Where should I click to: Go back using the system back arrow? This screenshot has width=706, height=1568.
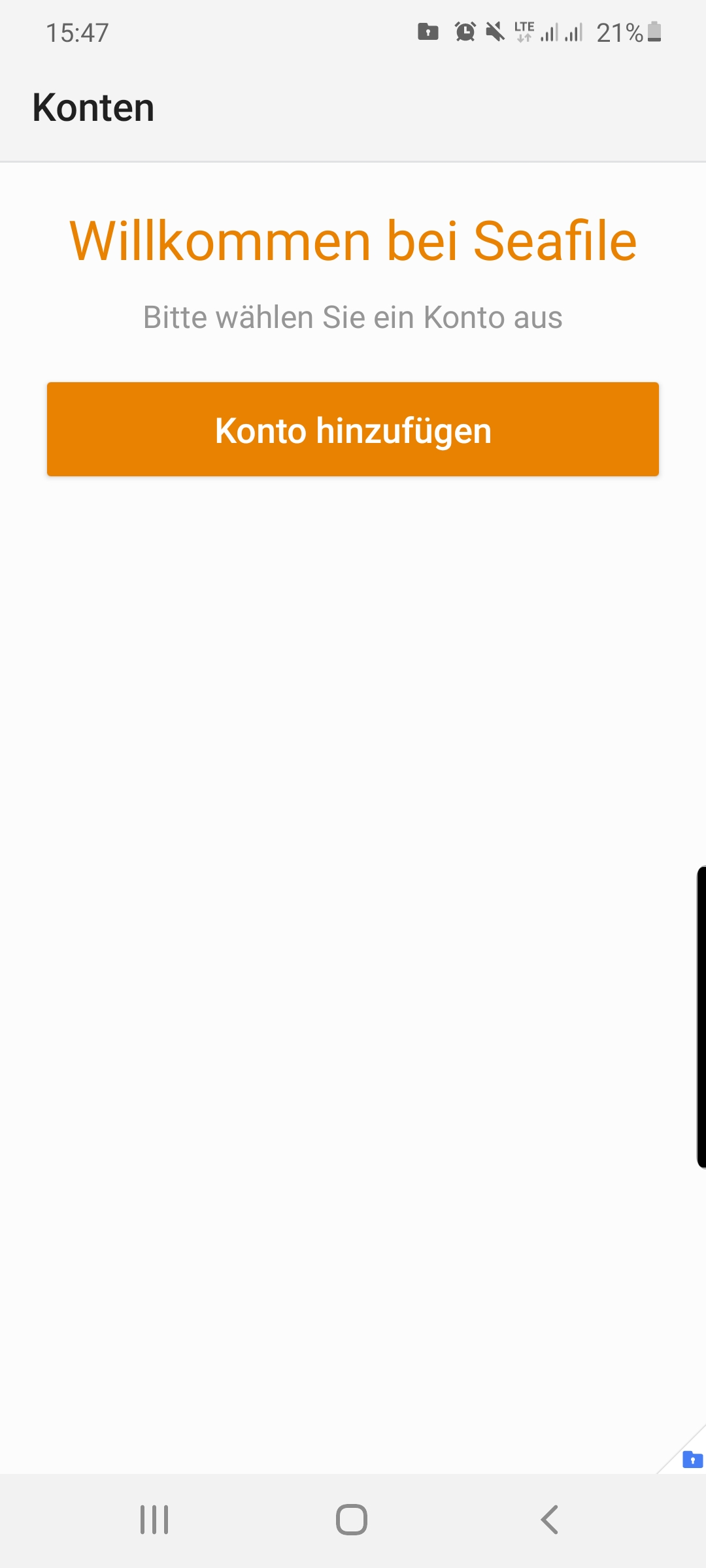(x=550, y=1520)
